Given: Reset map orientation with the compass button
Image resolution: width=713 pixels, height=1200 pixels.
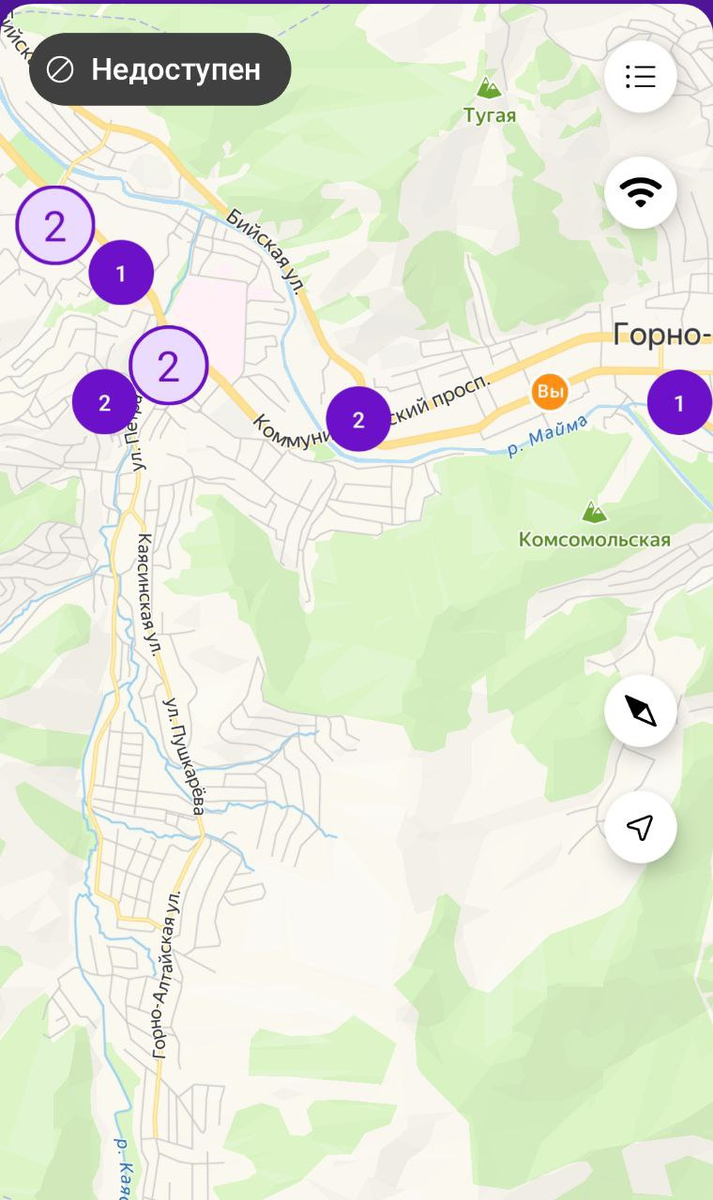Looking at the screenshot, I should tap(640, 711).
